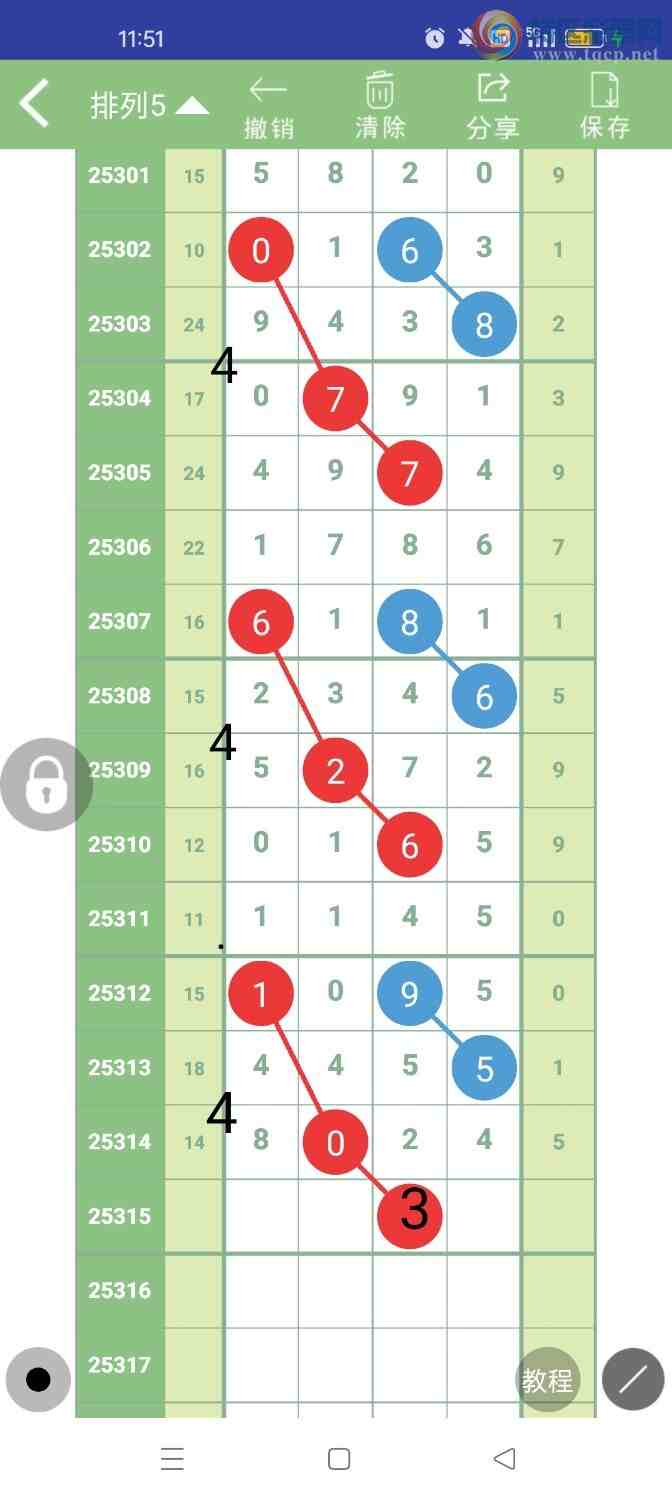Select the black dot drawing tool
This screenshot has width=672, height=1500.
(38, 1380)
